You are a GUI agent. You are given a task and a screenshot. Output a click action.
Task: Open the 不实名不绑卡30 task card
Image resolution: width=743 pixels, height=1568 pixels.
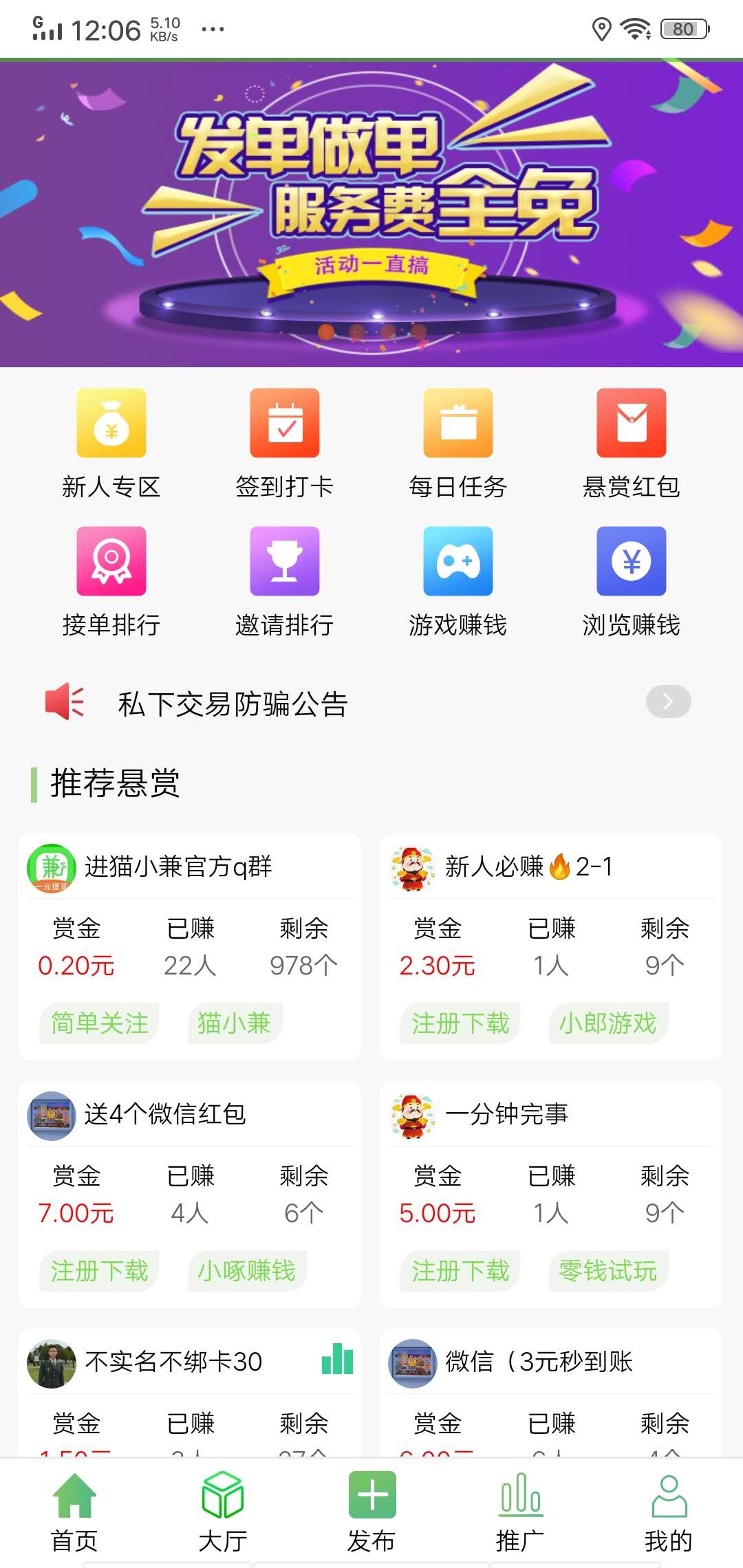(x=190, y=1396)
